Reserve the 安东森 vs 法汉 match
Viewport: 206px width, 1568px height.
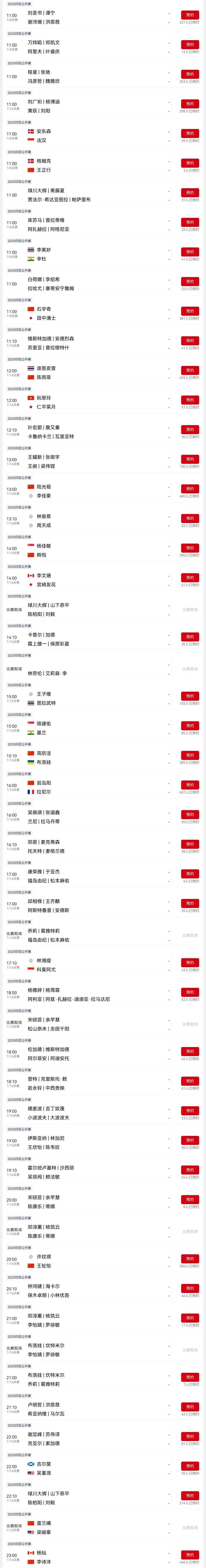click(190, 133)
